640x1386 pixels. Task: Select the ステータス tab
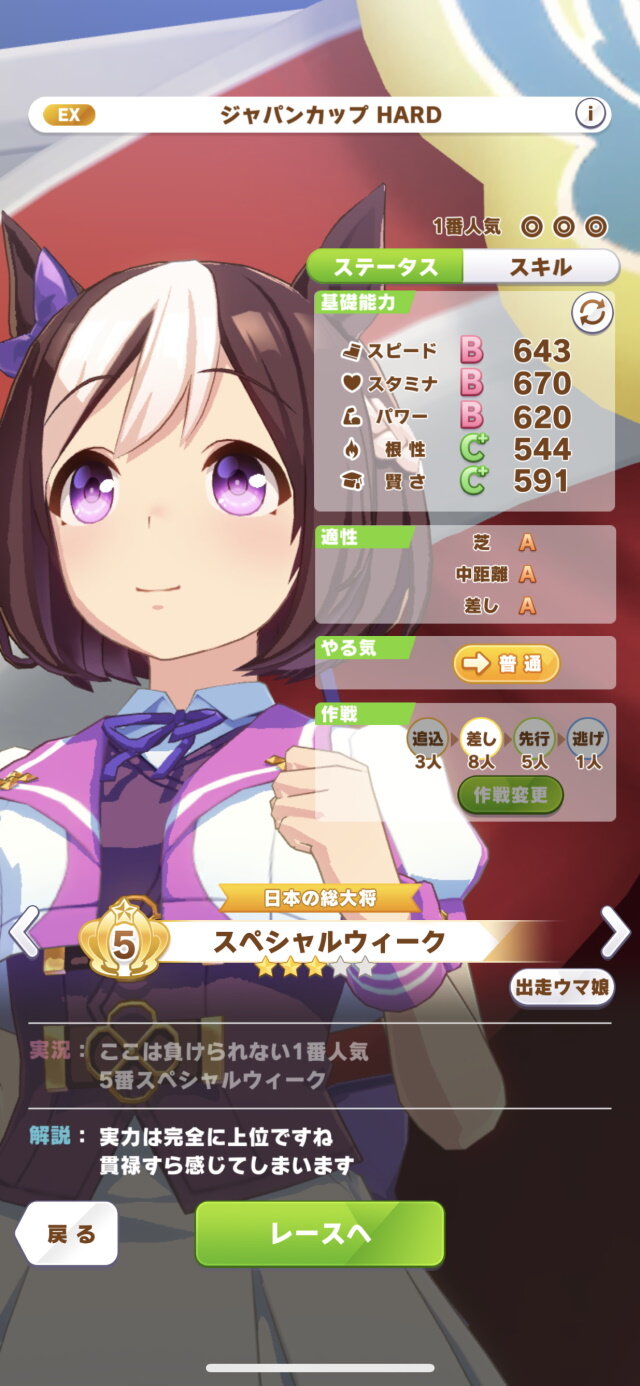pos(386,267)
